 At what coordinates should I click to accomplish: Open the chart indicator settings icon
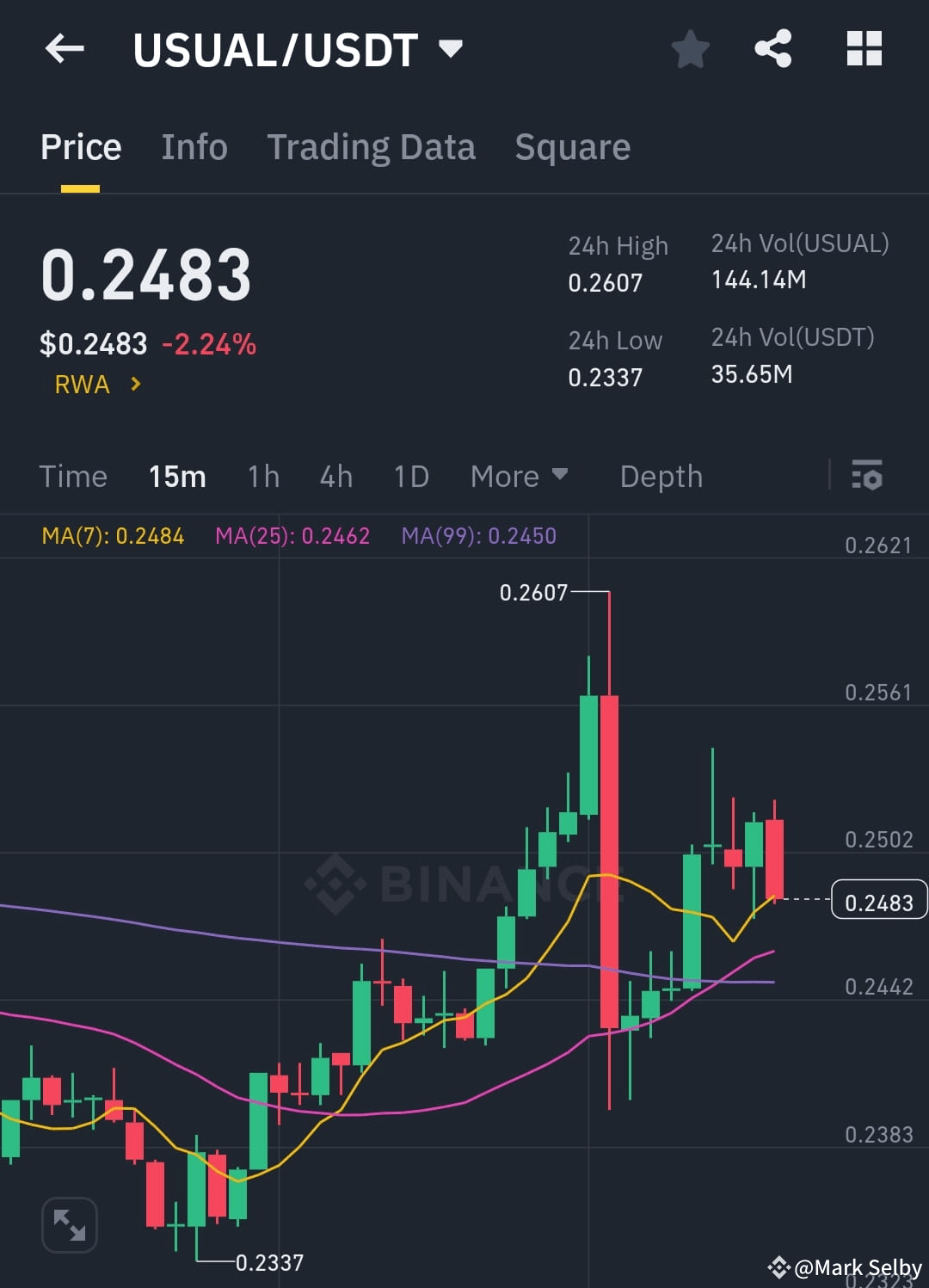[867, 476]
